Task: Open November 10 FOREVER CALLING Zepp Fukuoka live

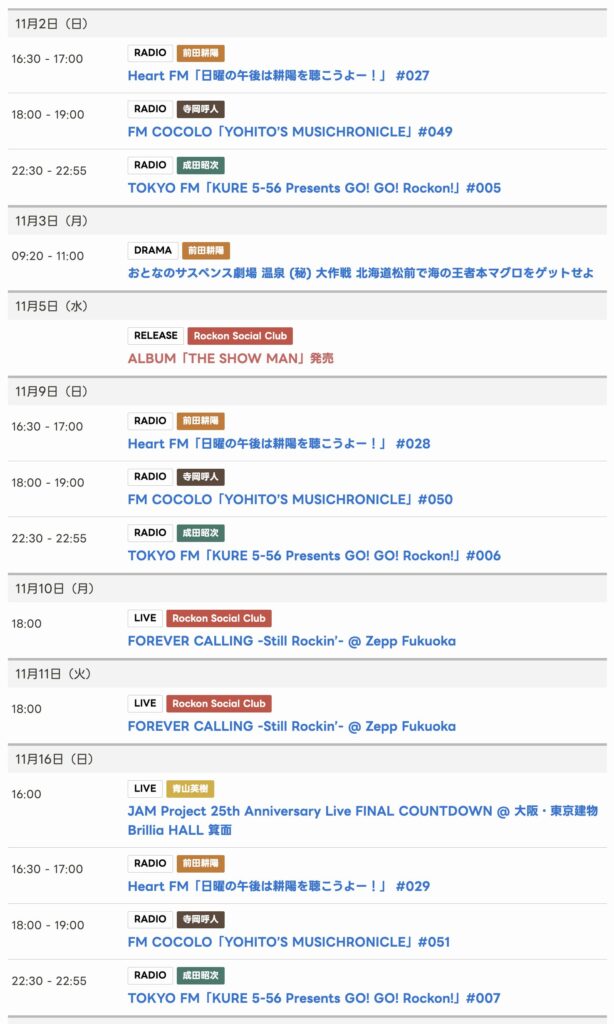Action: 291,641
